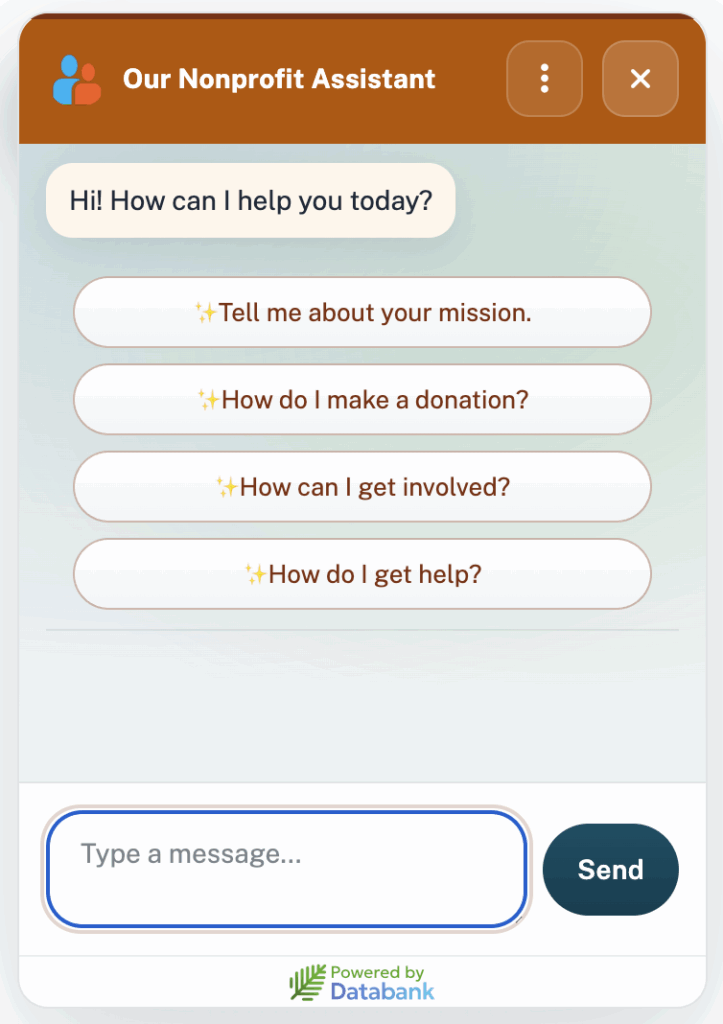The height and width of the screenshot is (1024, 723).
Task: Hit the Send button
Action: click(610, 869)
